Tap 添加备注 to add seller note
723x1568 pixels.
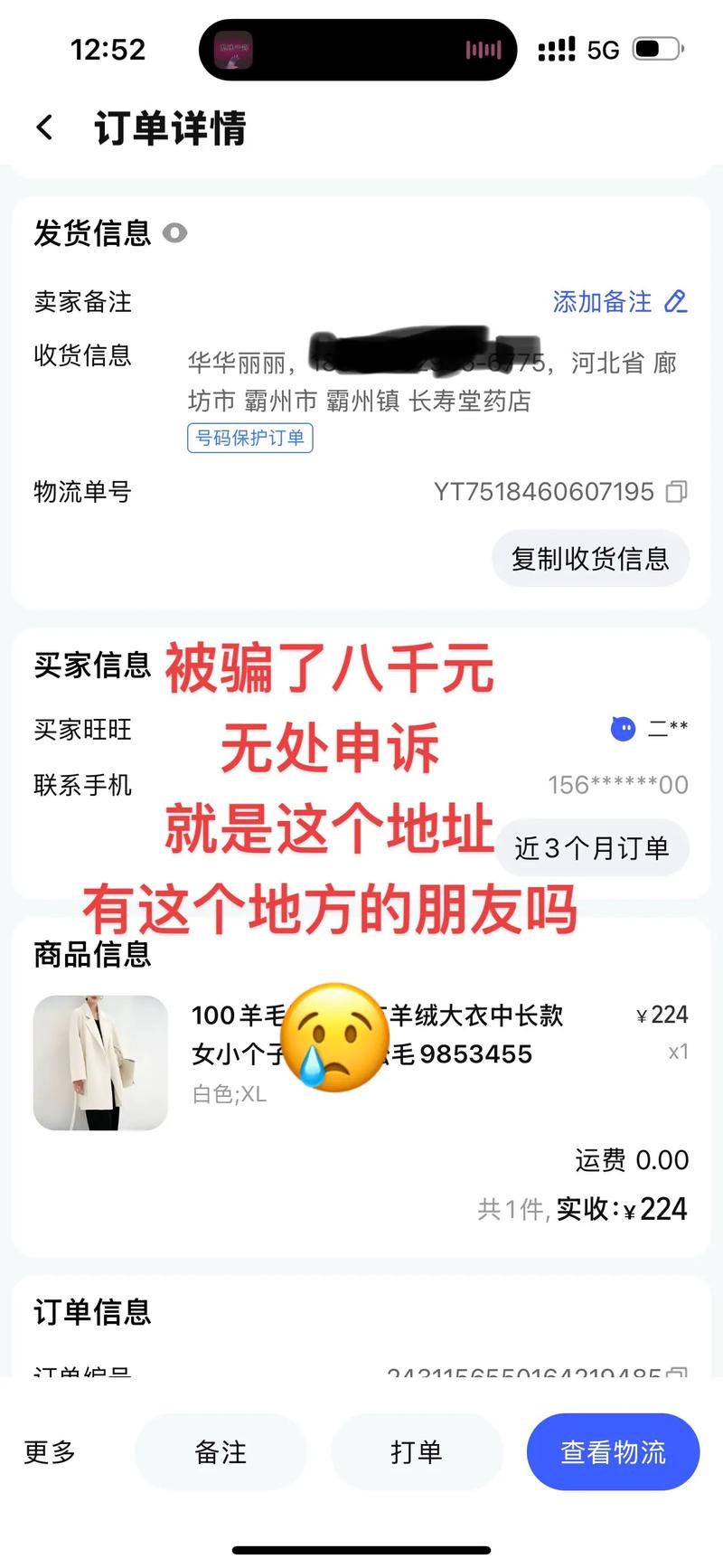pos(619,302)
